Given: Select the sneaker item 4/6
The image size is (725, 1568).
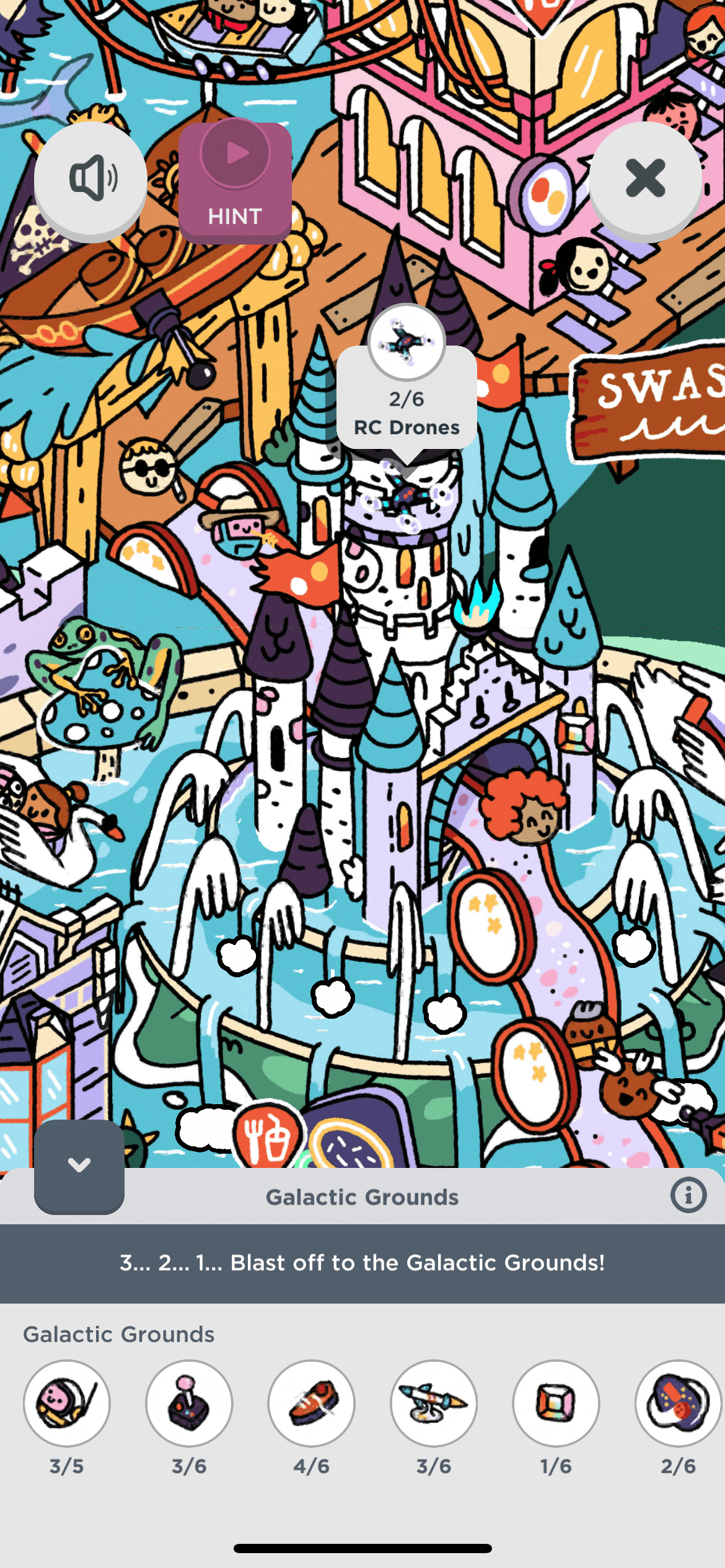Looking at the screenshot, I should [312, 1403].
